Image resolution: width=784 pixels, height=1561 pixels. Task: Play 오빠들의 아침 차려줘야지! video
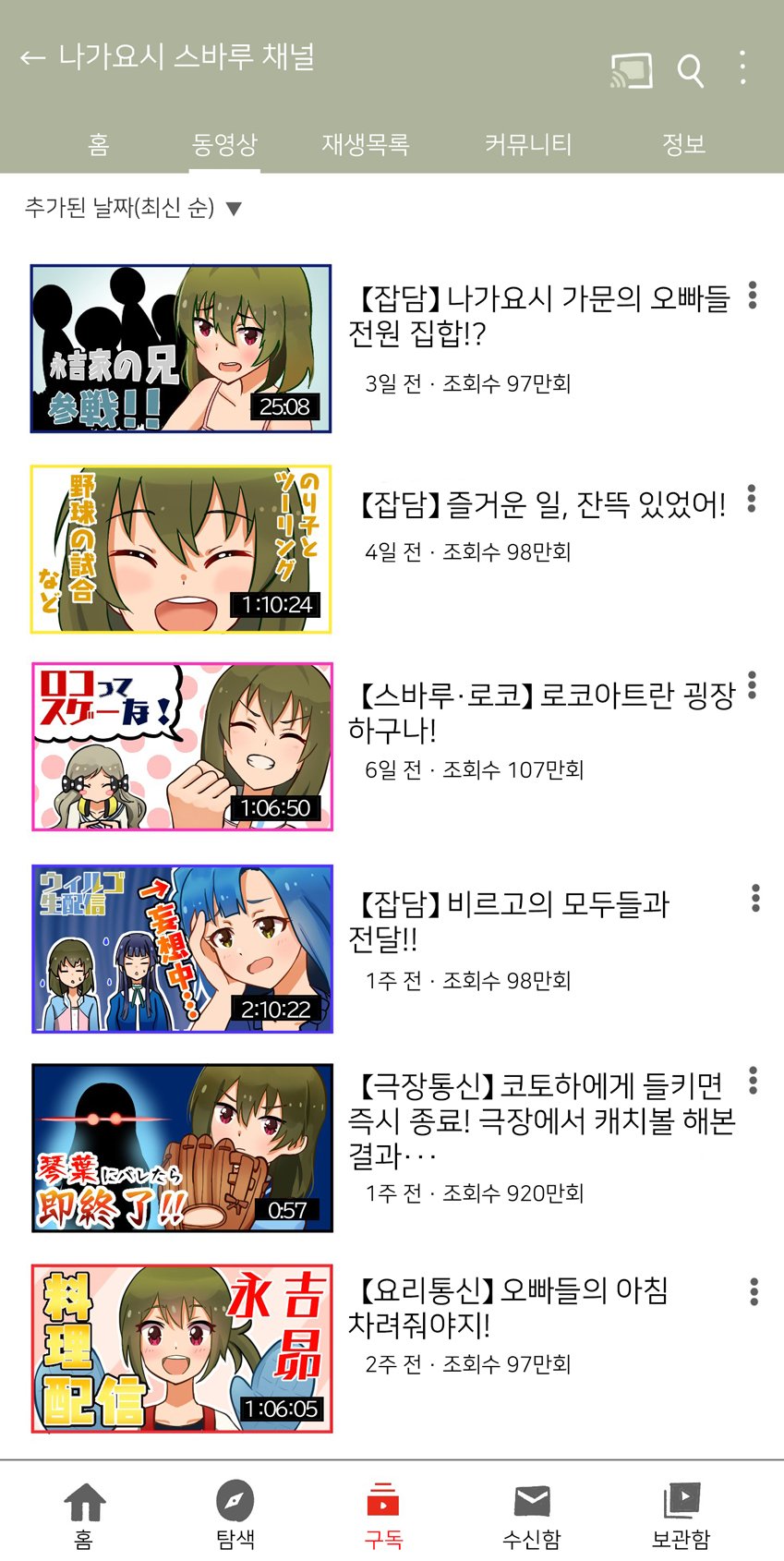pyautogui.click(x=182, y=1349)
